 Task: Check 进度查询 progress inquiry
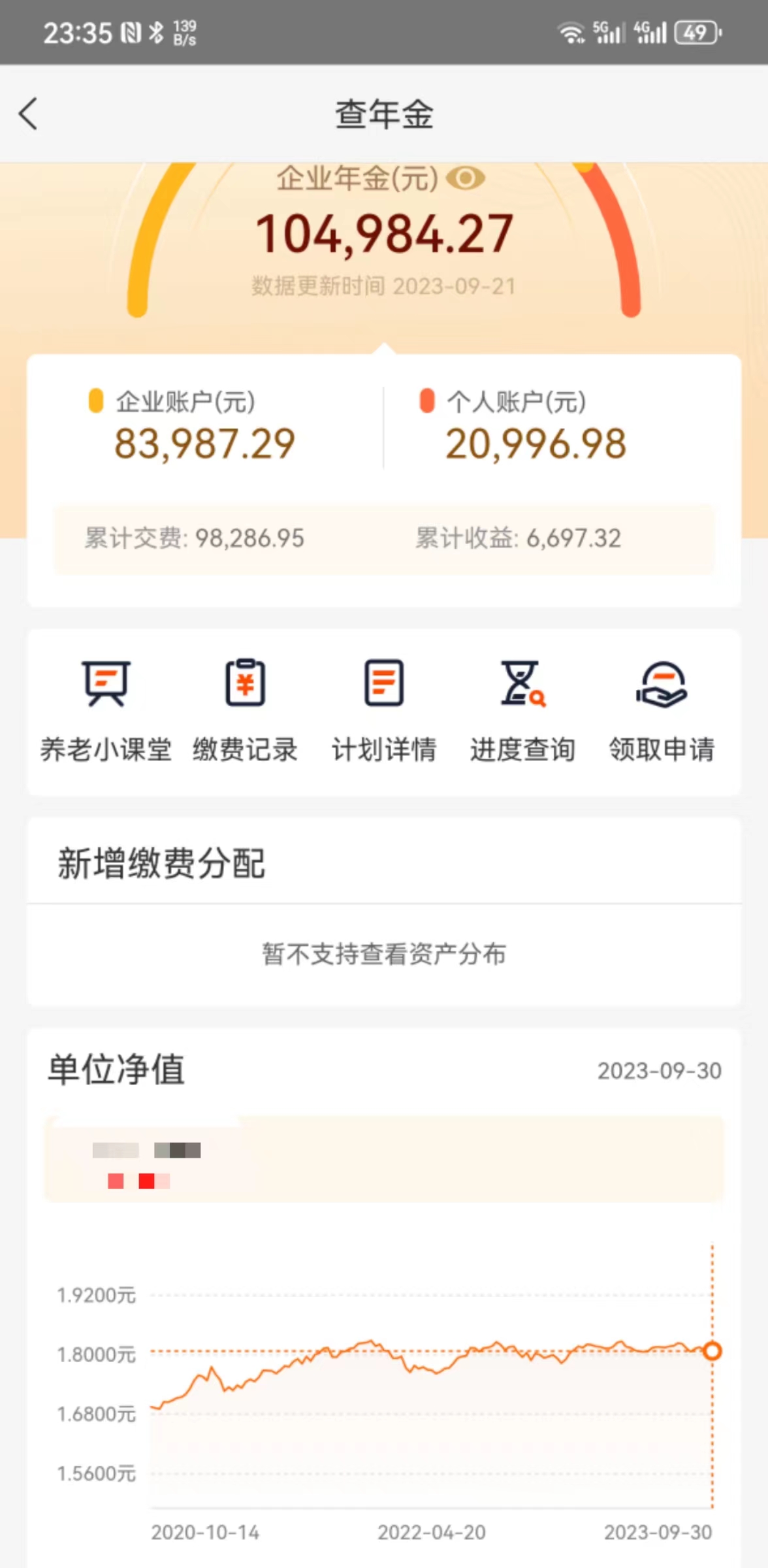[522, 711]
